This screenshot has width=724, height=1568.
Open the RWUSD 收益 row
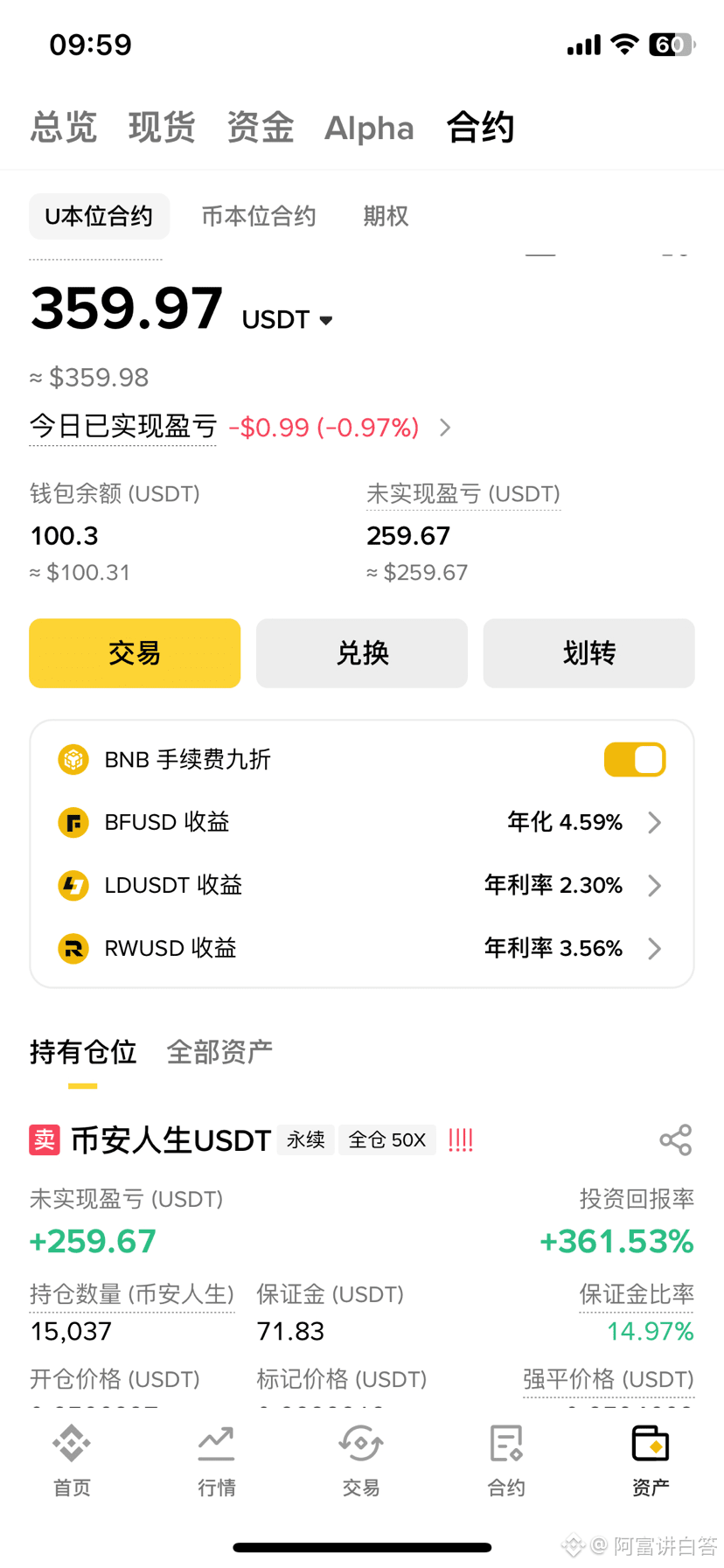coord(362,949)
